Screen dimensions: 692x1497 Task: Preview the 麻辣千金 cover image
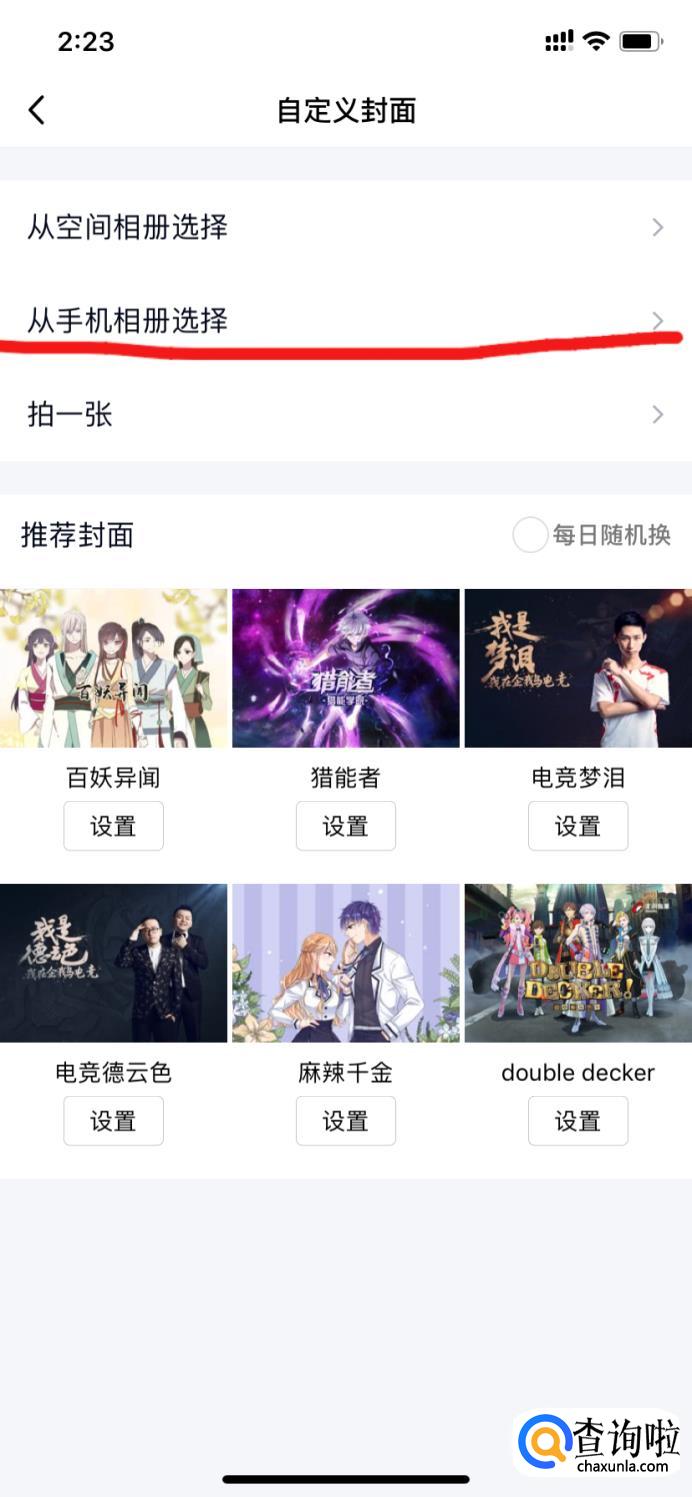click(x=345, y=963)
